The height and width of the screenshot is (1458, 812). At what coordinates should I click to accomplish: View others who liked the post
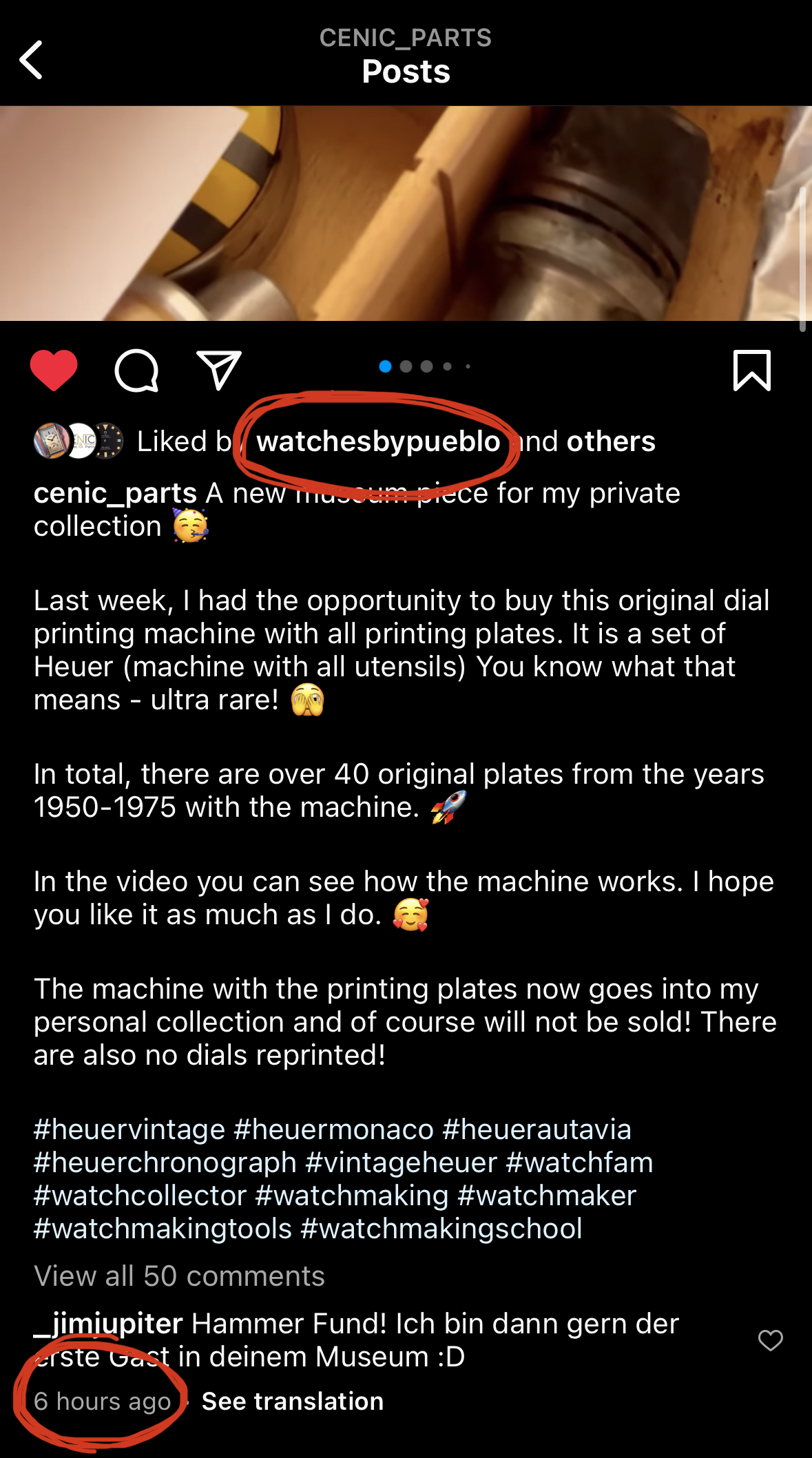tap(610, 441)
